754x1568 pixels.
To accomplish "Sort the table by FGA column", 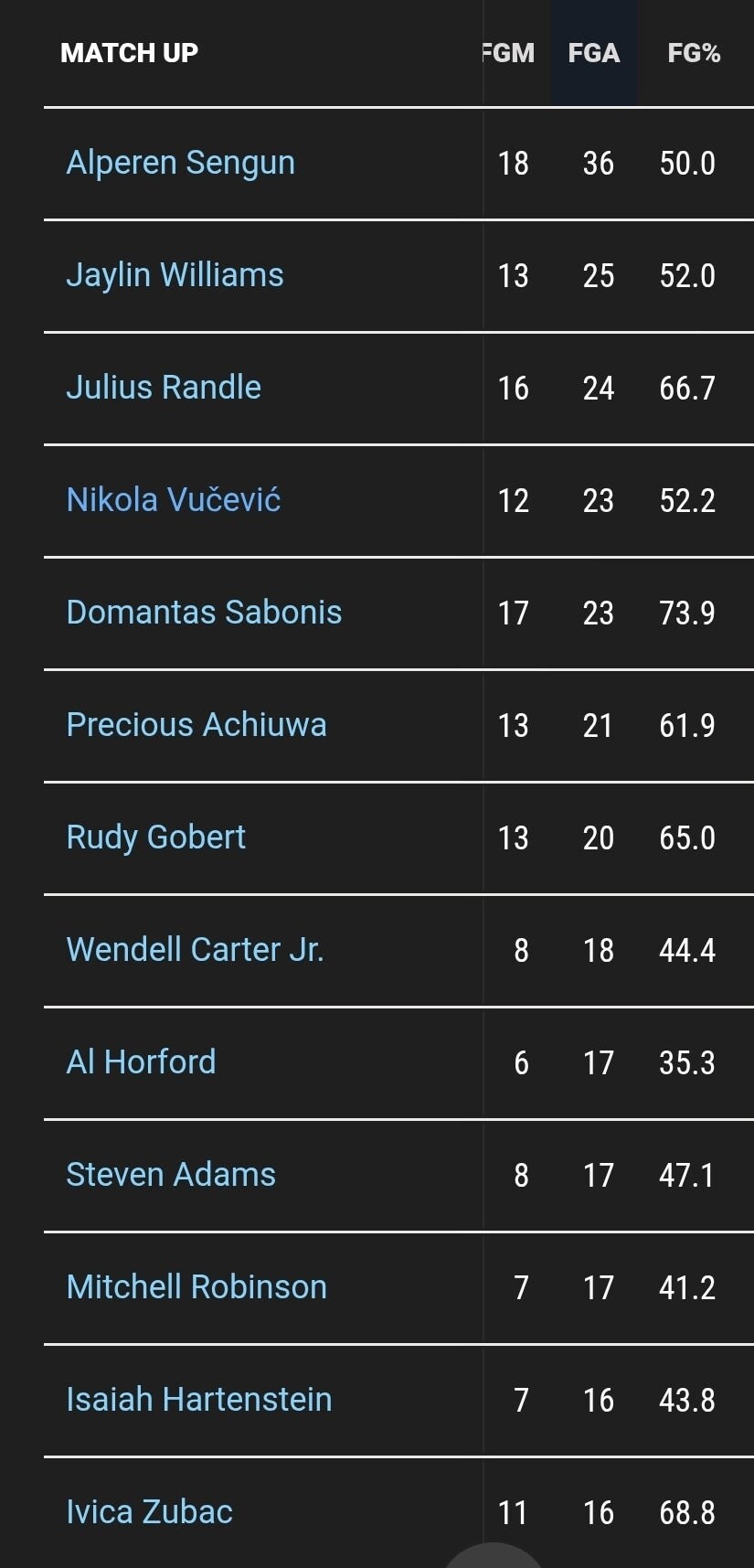I will click(x=594, y=53).
